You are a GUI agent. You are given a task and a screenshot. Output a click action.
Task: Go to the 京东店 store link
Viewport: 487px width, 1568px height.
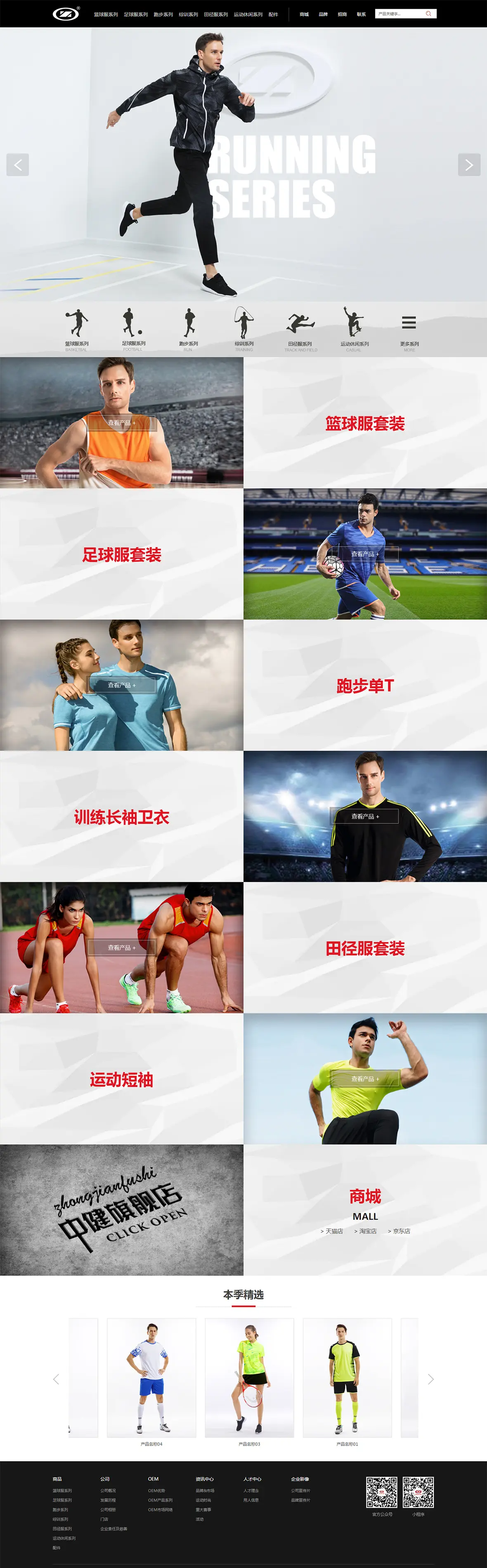(x=400, y=1231)
